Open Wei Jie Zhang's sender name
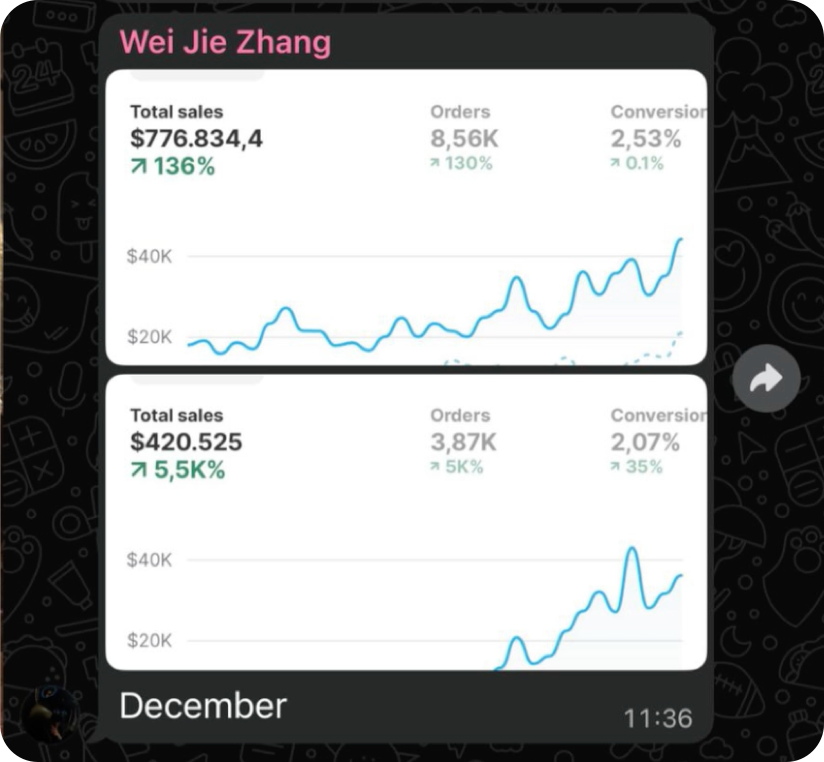This screenshot has width=824, height=762. (x=225, y=42)
